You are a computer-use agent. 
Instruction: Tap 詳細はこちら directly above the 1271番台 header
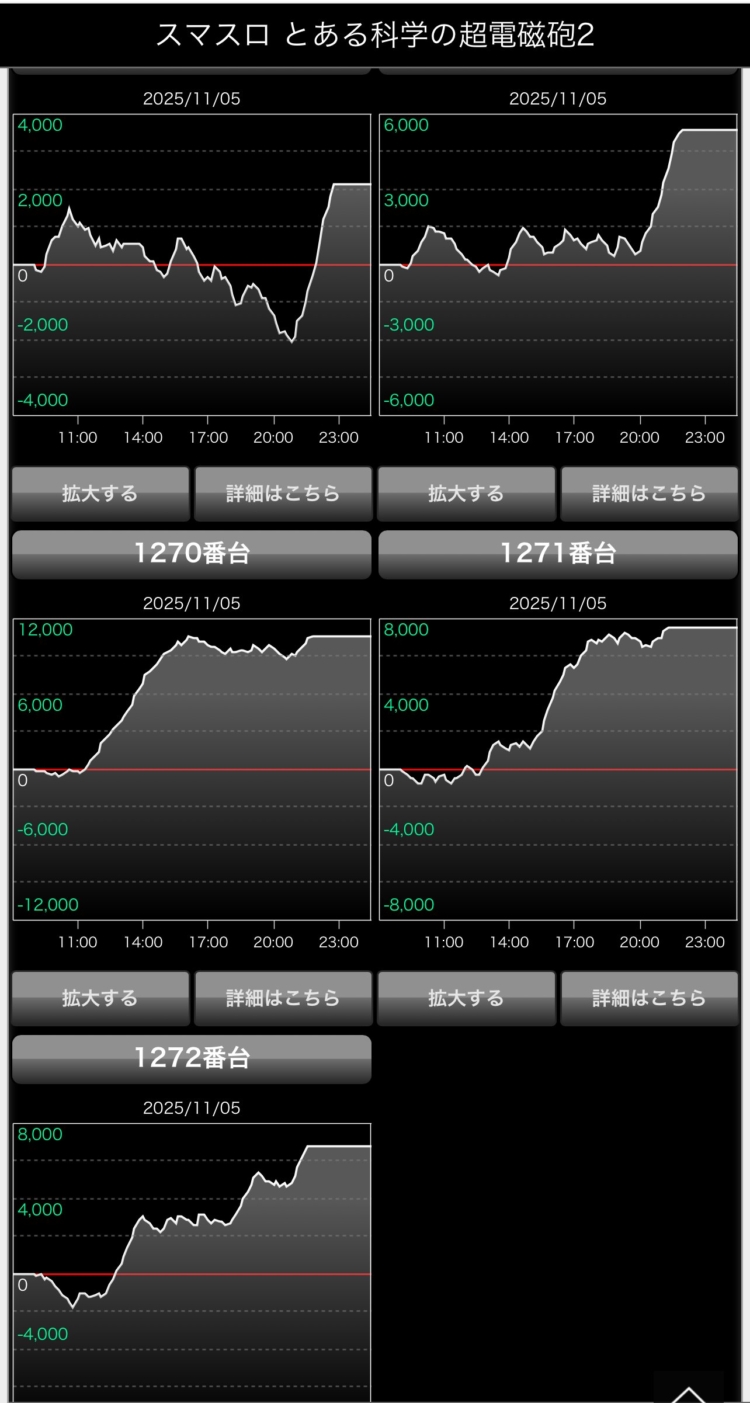click(649, 493)
